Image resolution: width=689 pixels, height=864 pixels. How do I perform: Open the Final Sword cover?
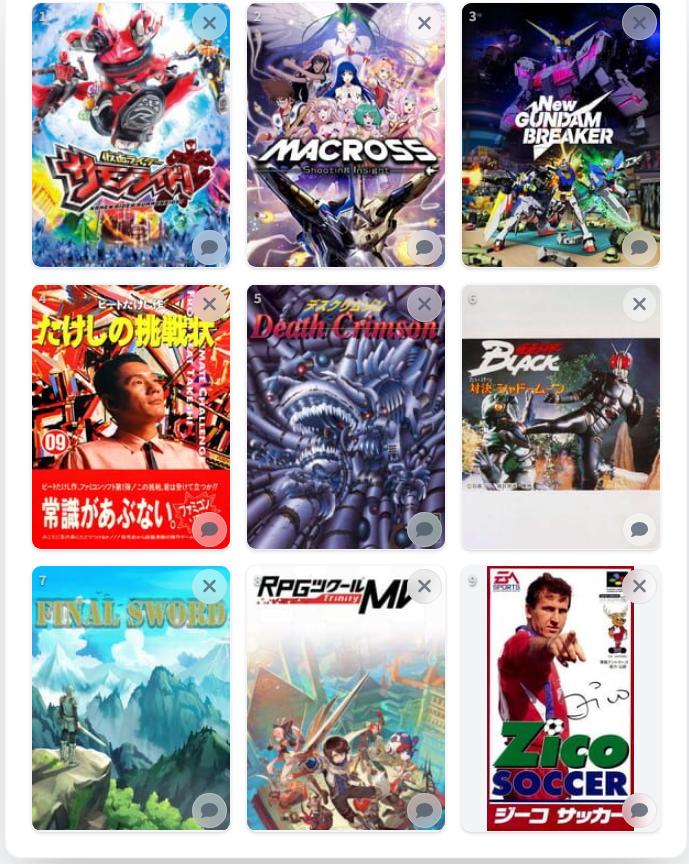130,700
